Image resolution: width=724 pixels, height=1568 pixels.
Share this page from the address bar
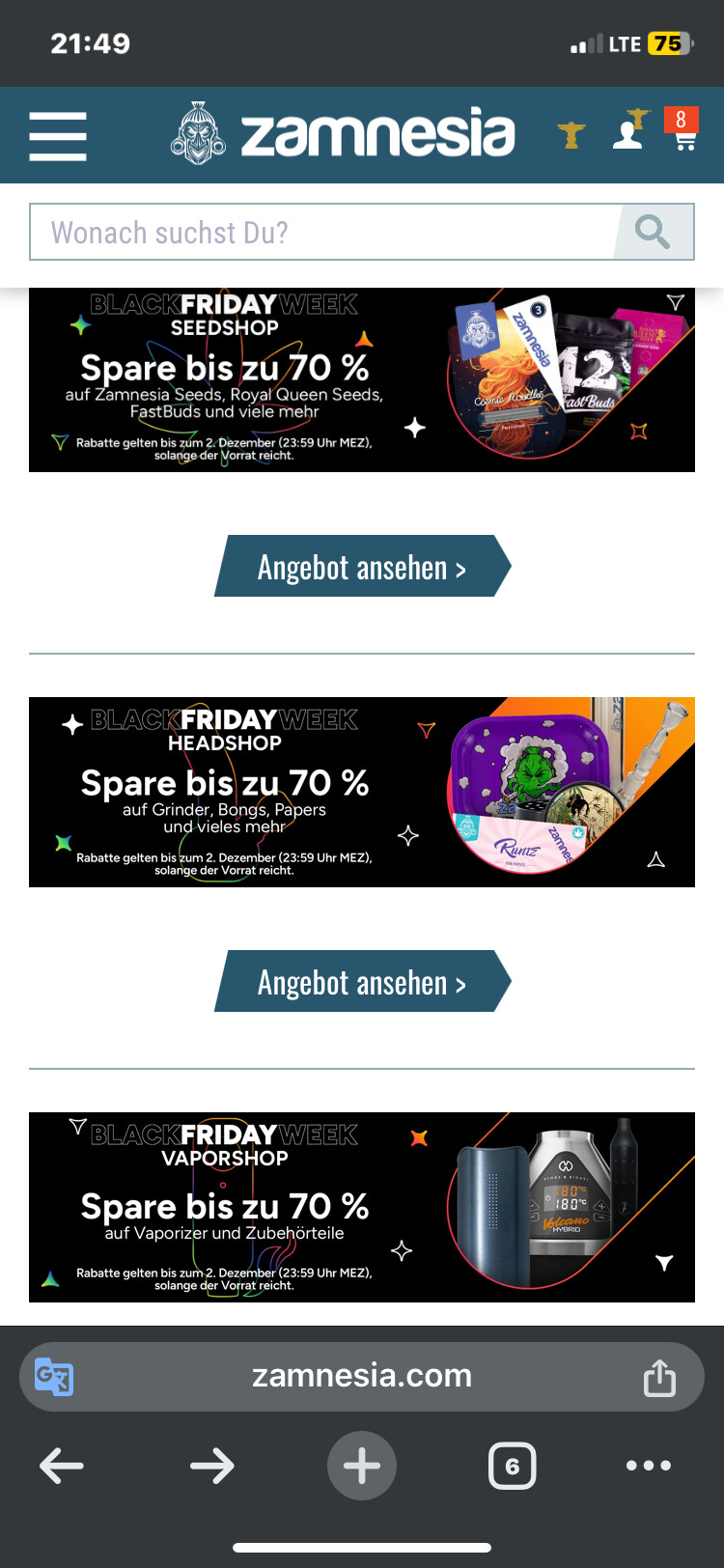pos(660,1377)
